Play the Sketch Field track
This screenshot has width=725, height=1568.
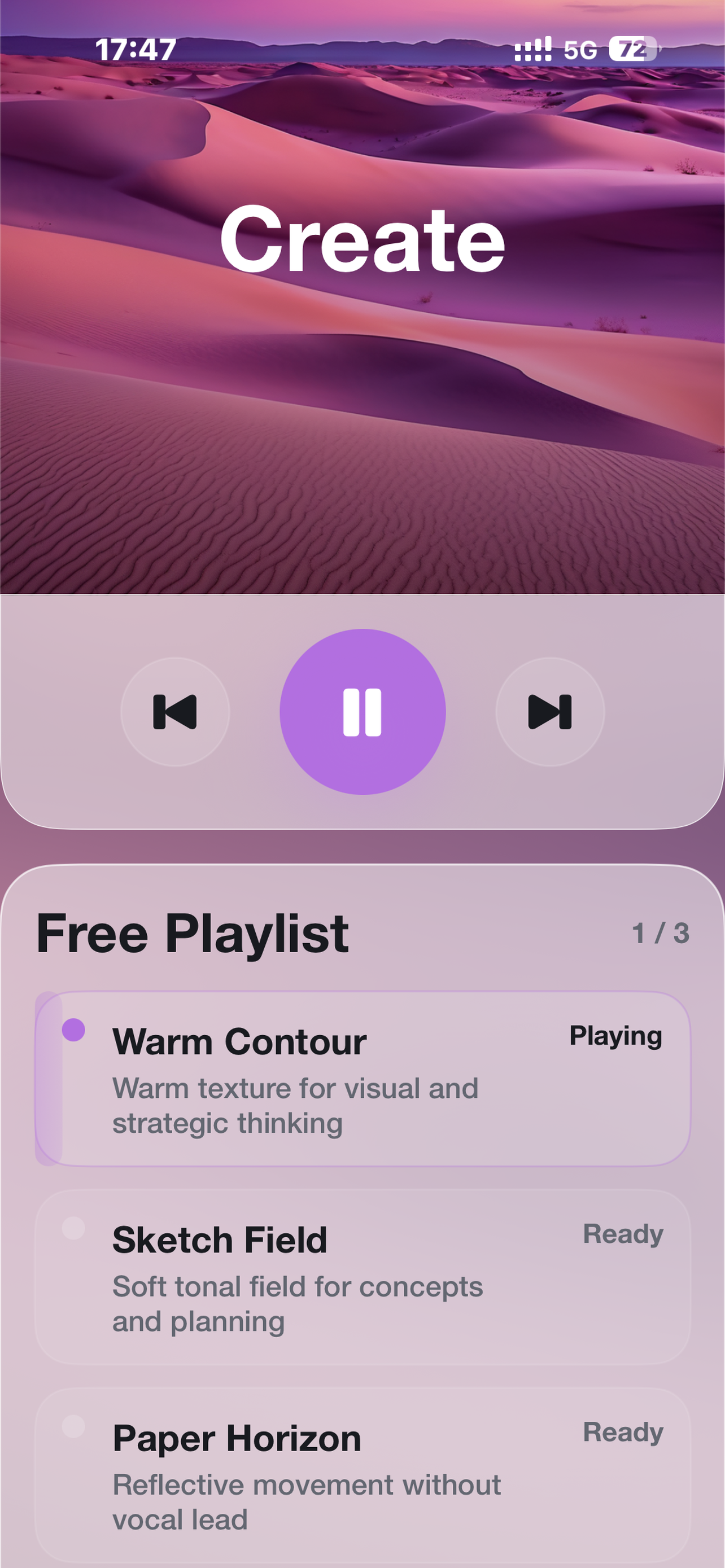362,1276
